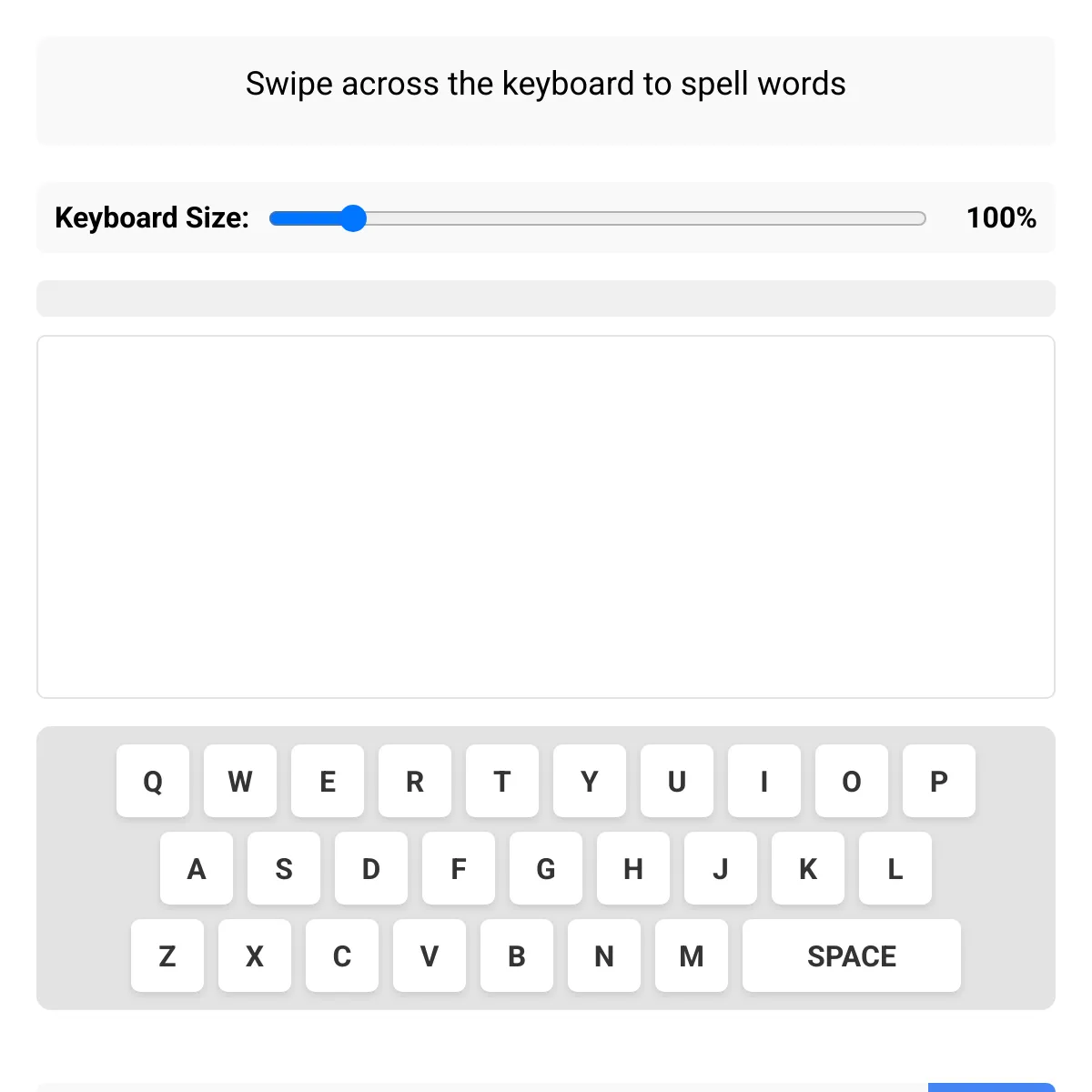Image resolution: width=1092 pixels, height=1092 pixels.
Task: Tap the B key
Action: click(517, 955)
